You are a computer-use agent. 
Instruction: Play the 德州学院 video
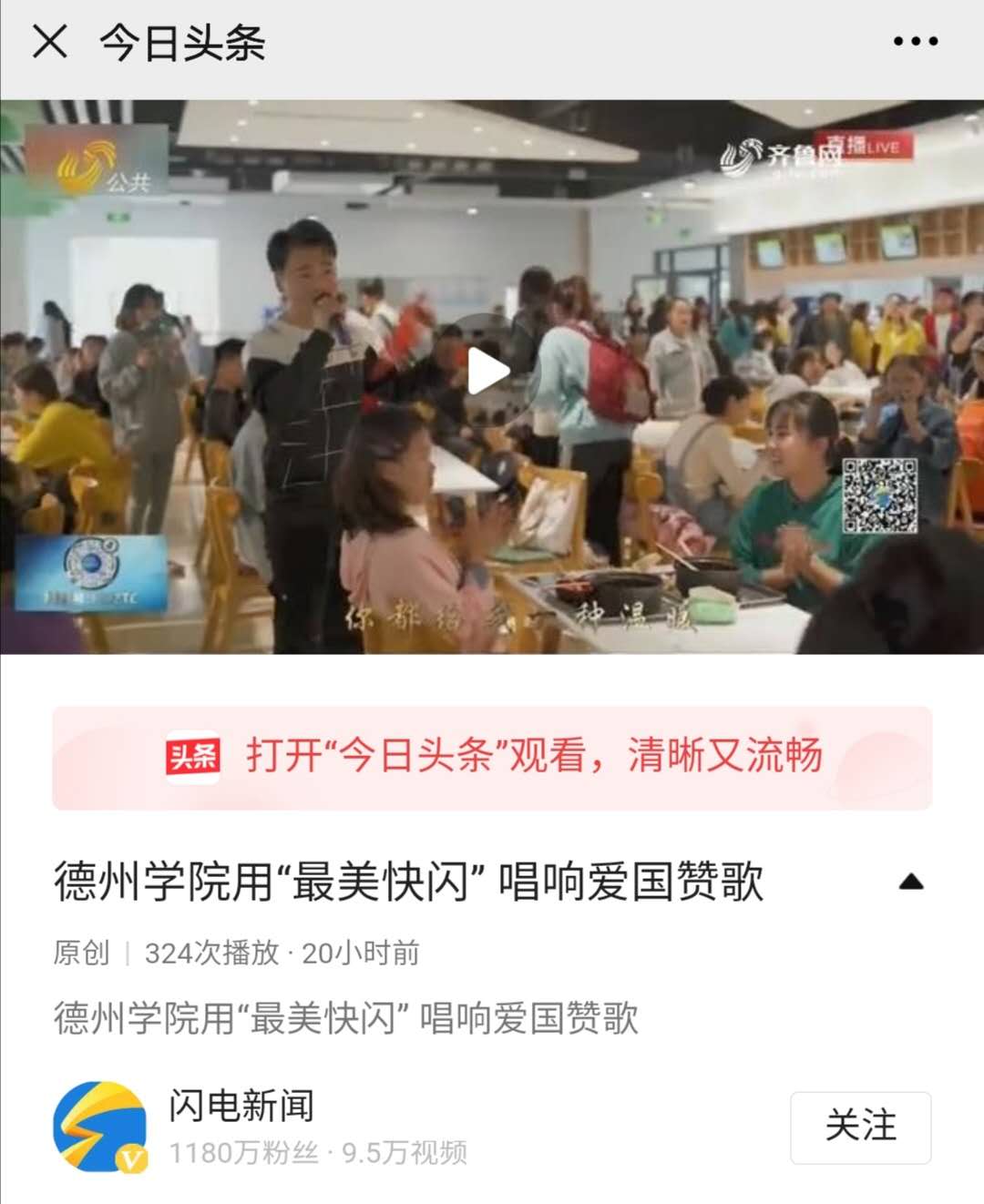[x=489, y=372]
